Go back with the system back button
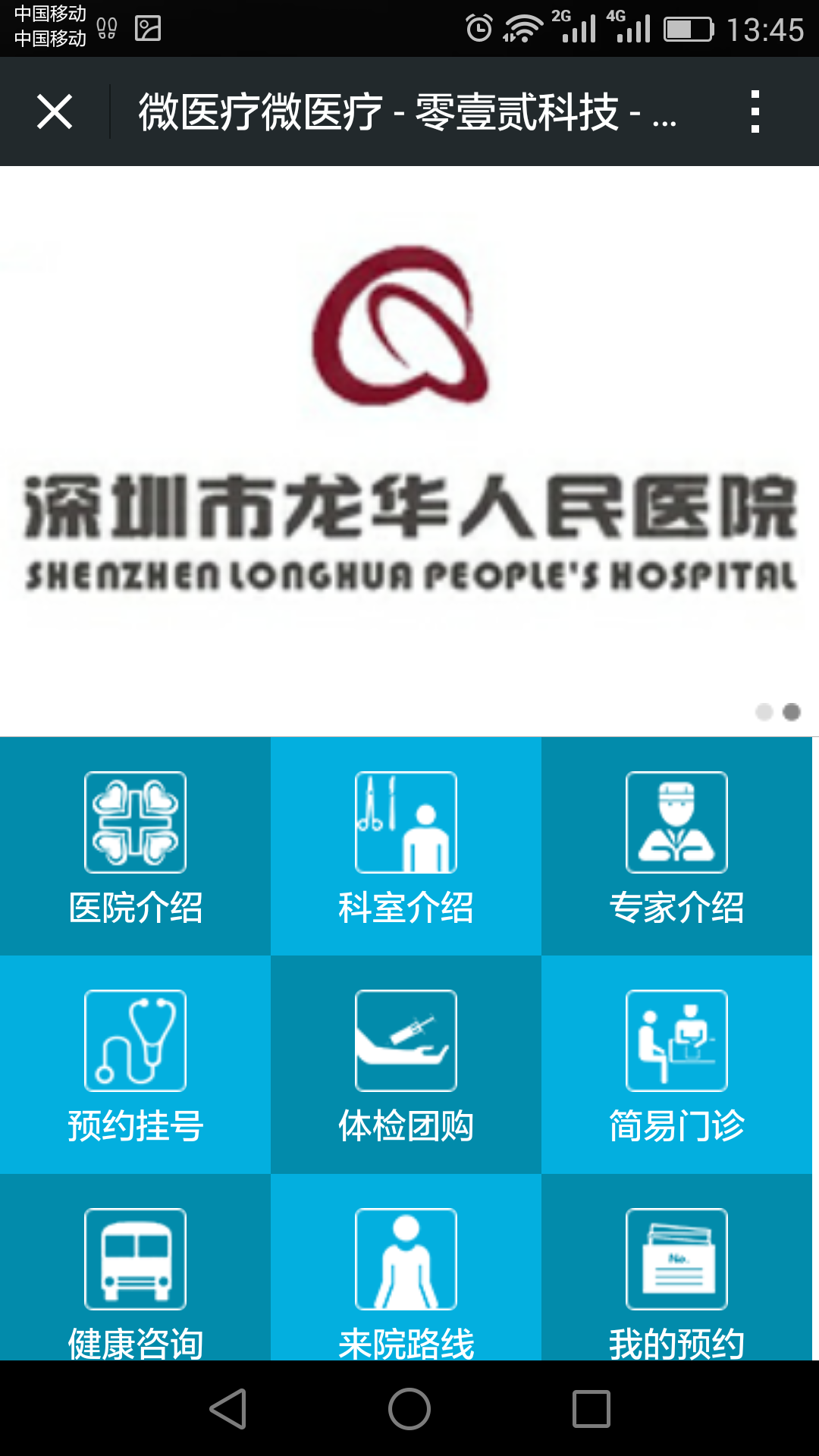This screenshot has height=1456, width=819. 228,1409
